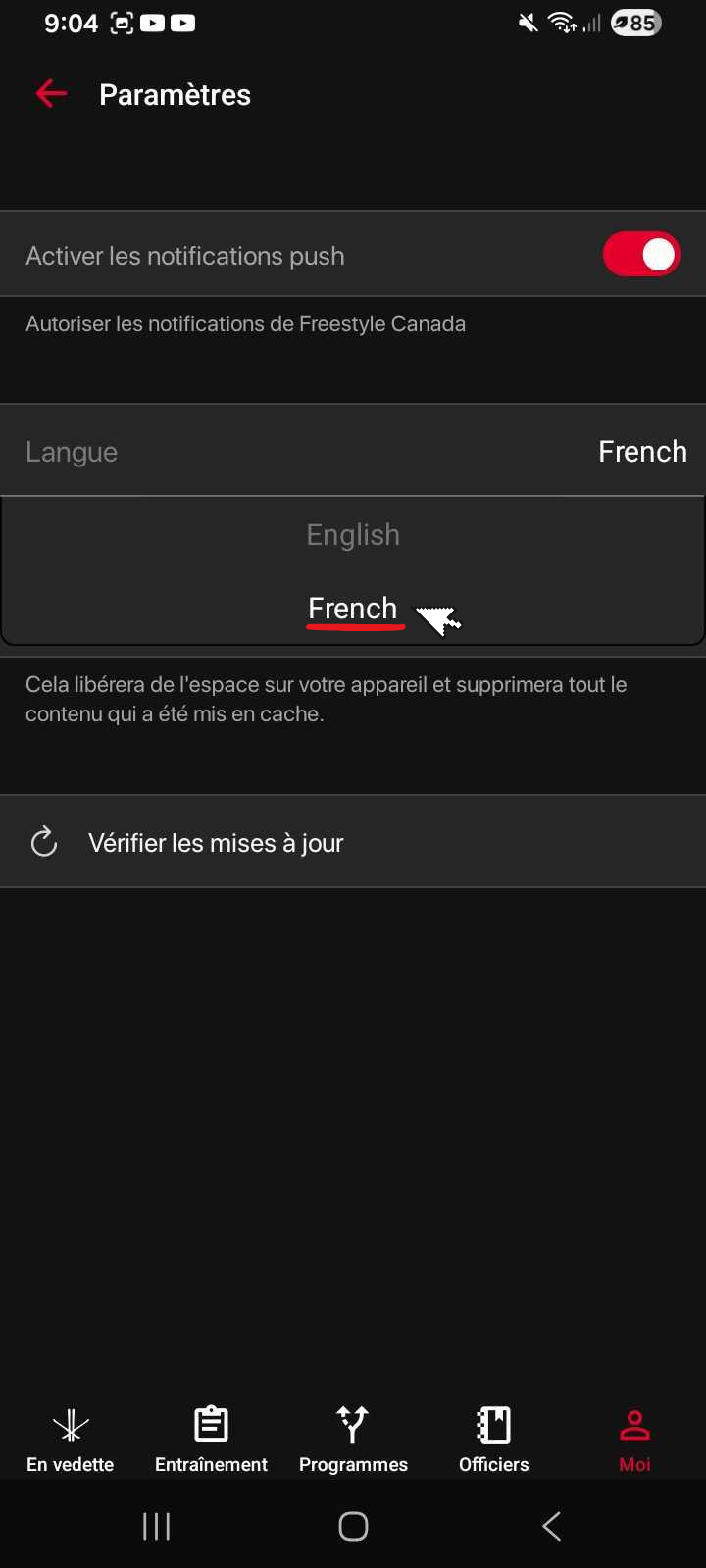Tap the Freestyle Canada notifications description text
The height and width of the screenshot is (1568, 706).
[245, 323]
